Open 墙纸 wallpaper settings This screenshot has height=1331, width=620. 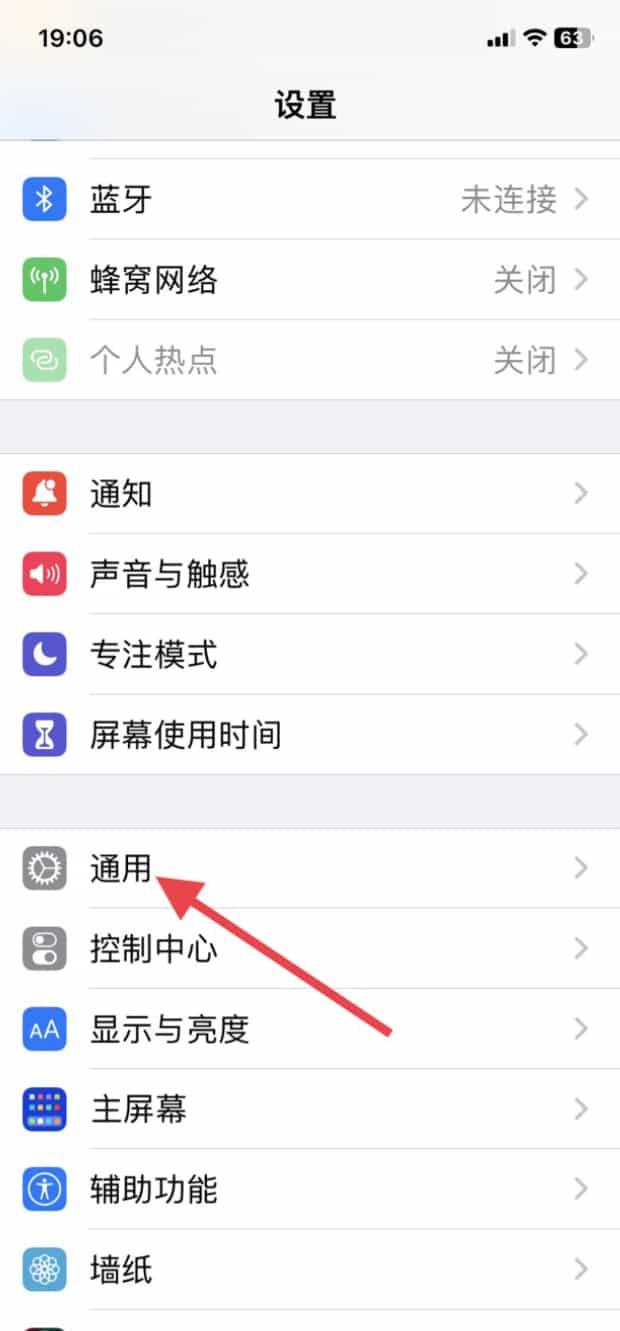coord(310,1270)
